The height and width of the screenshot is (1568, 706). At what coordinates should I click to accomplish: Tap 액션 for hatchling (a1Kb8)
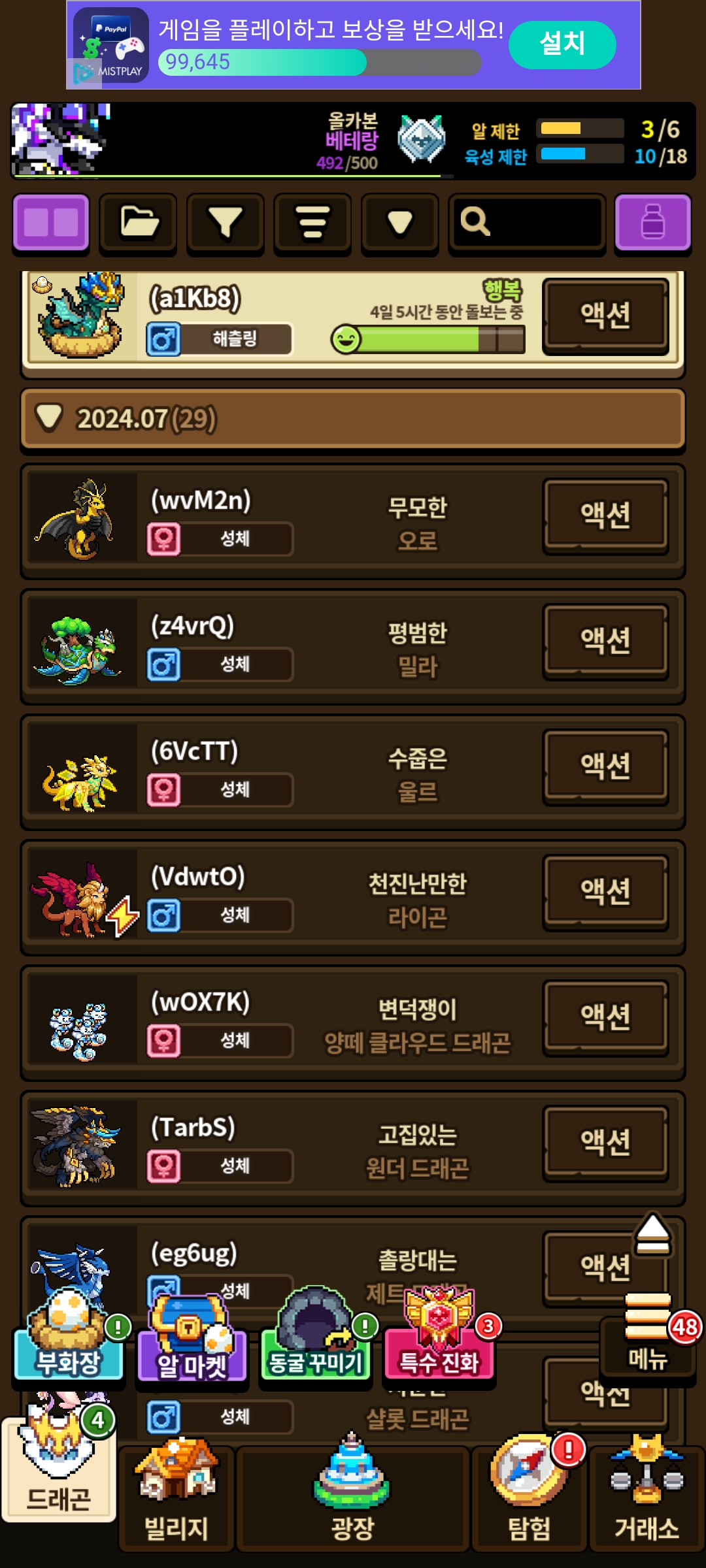point(605,316)
